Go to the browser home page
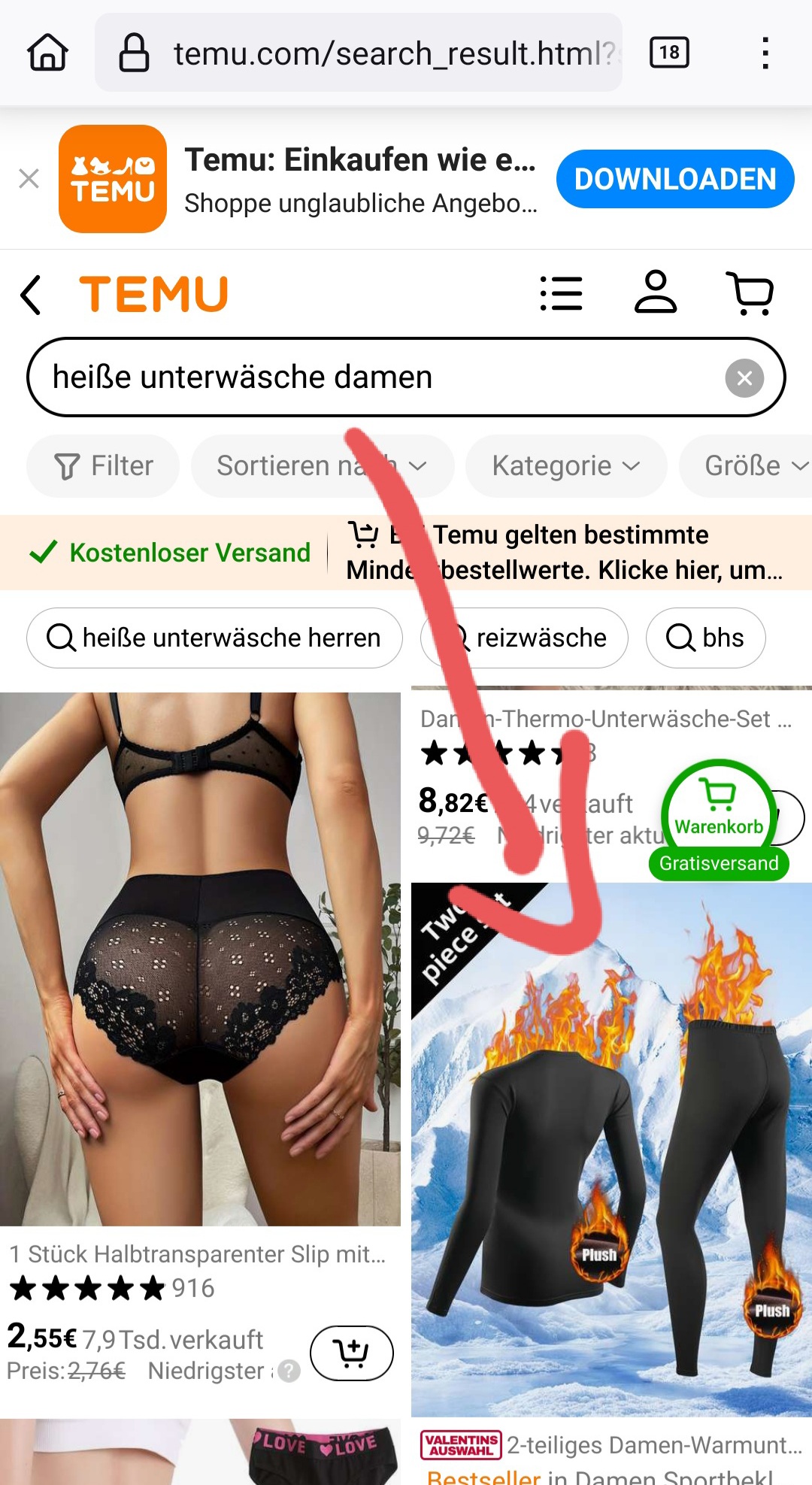This screenshot has width=812, height=1485. 47,53
